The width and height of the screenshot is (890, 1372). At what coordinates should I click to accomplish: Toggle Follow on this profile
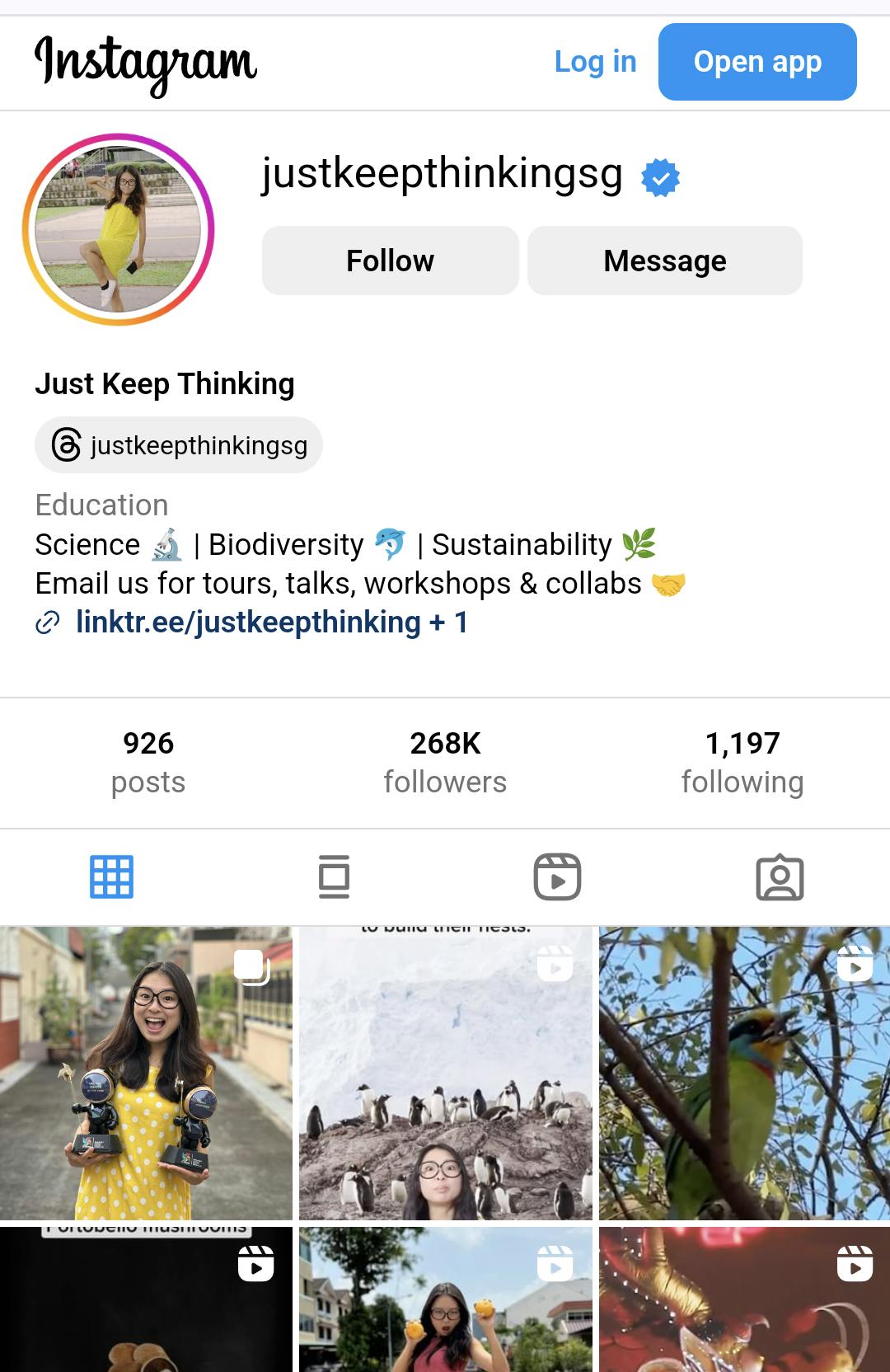[x=390, y=260]
